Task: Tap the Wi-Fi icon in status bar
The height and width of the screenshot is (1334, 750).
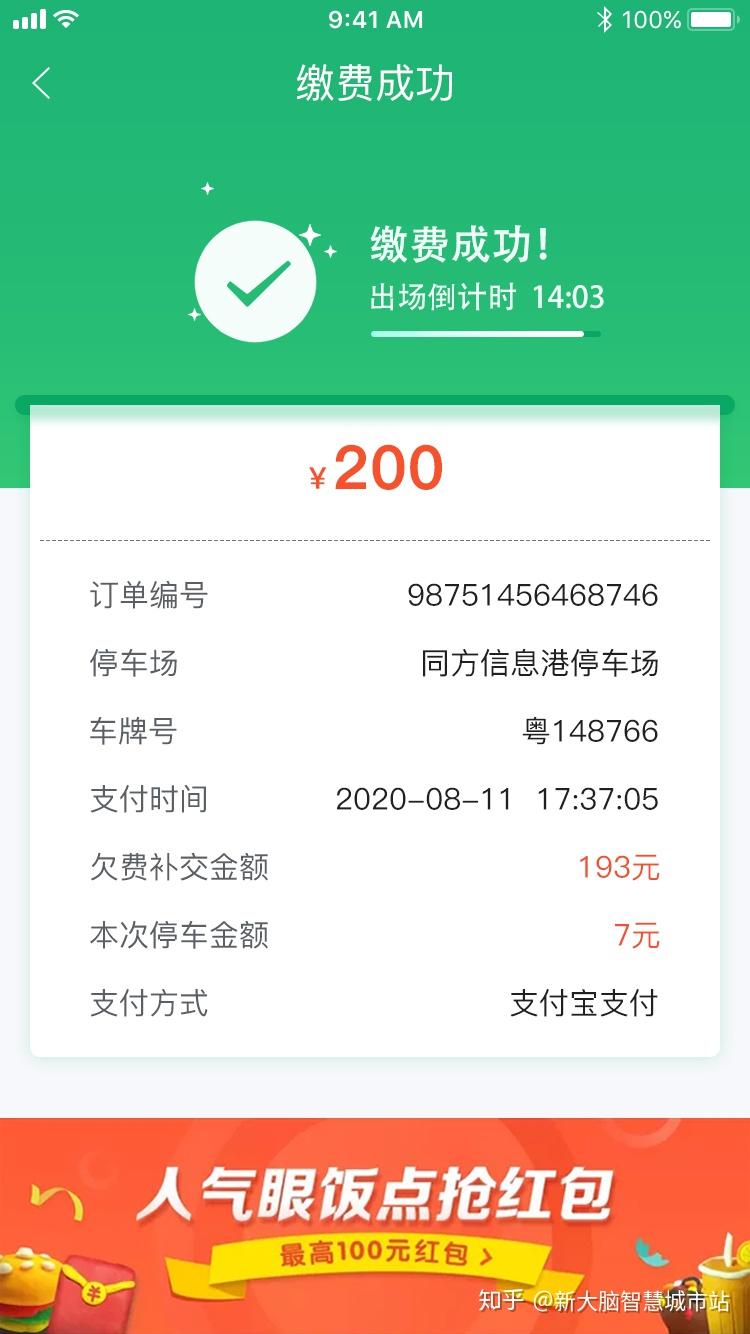Action: pyautogui.click(x=62, y=18)
